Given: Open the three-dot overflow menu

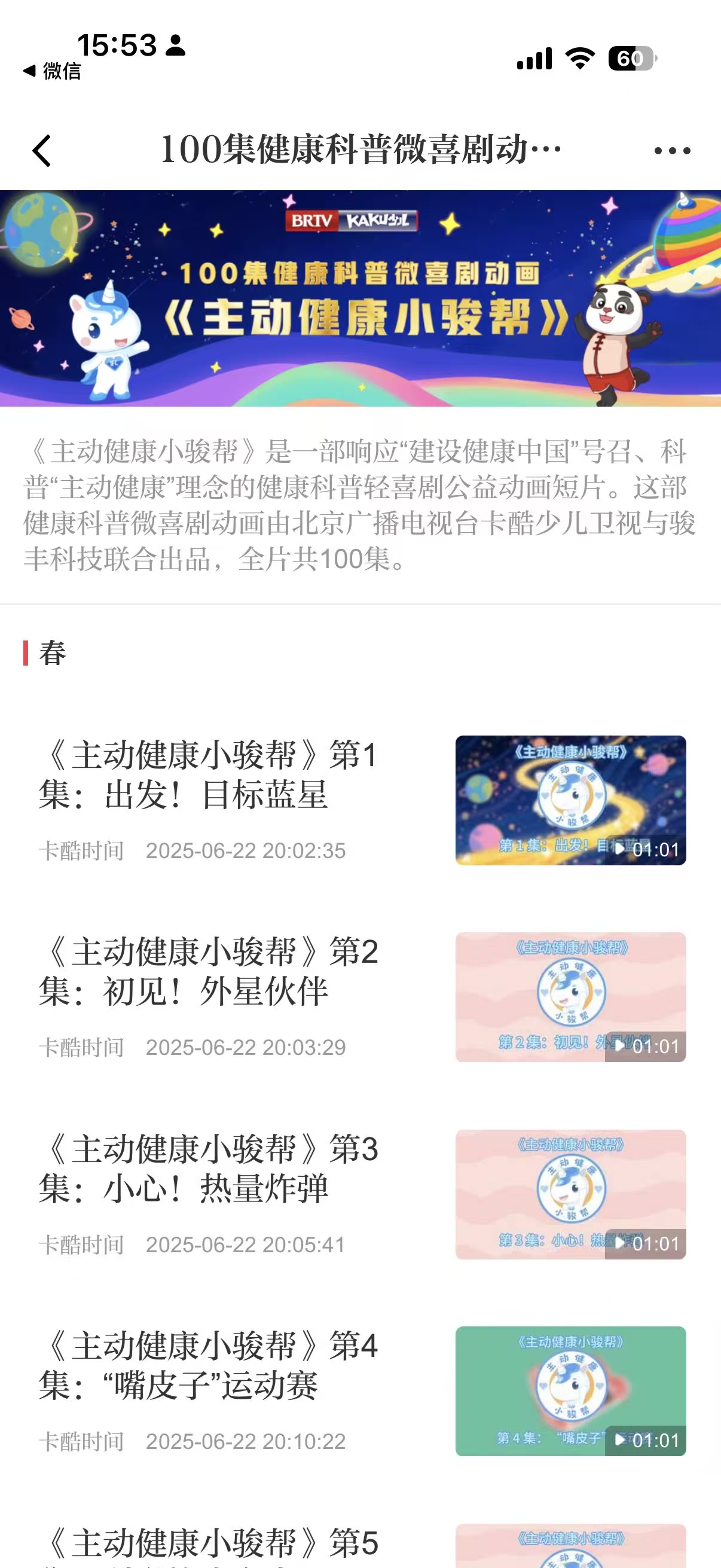Looking at the screenshot, I should pos(672,150).
